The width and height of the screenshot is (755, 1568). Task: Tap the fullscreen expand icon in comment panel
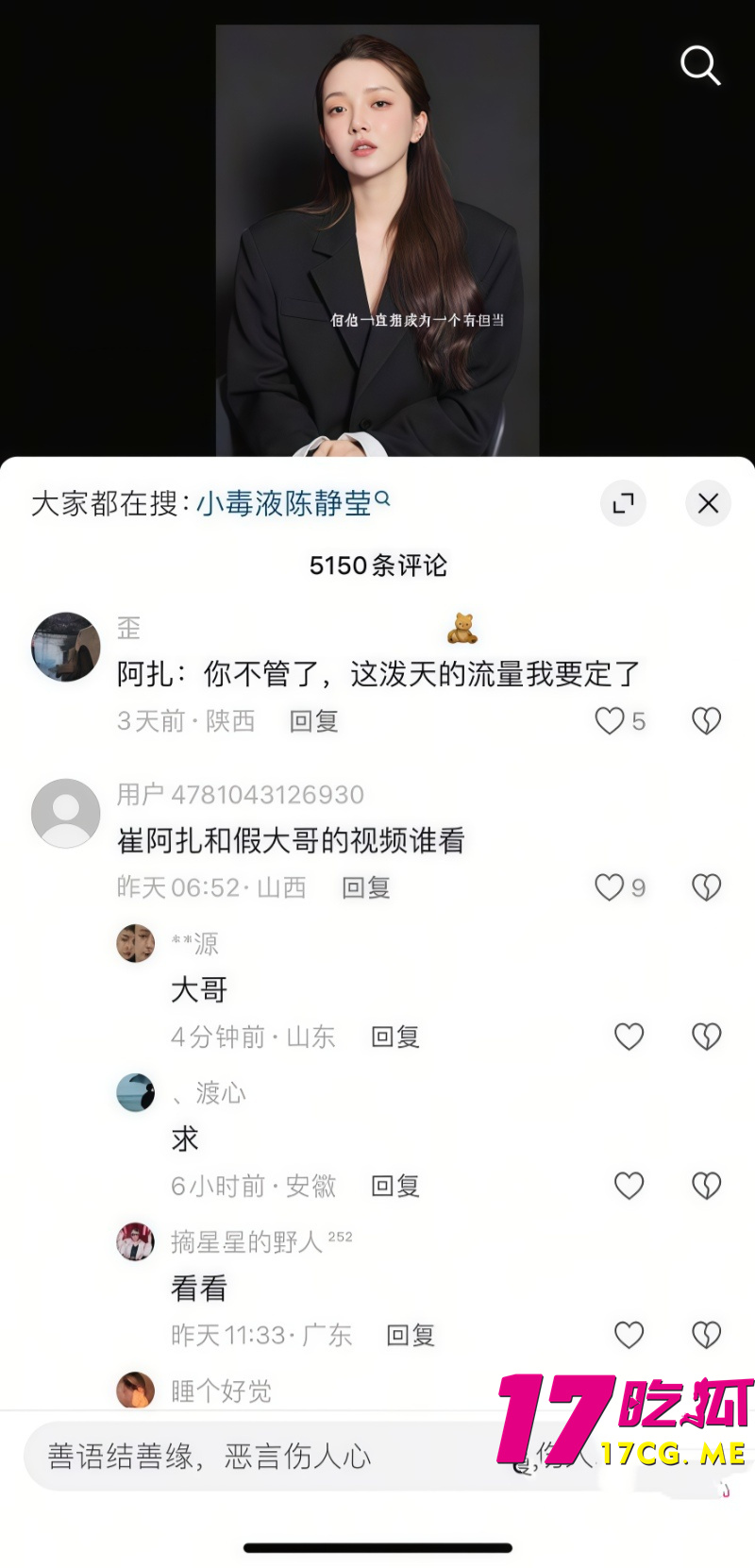click(623, 503)
